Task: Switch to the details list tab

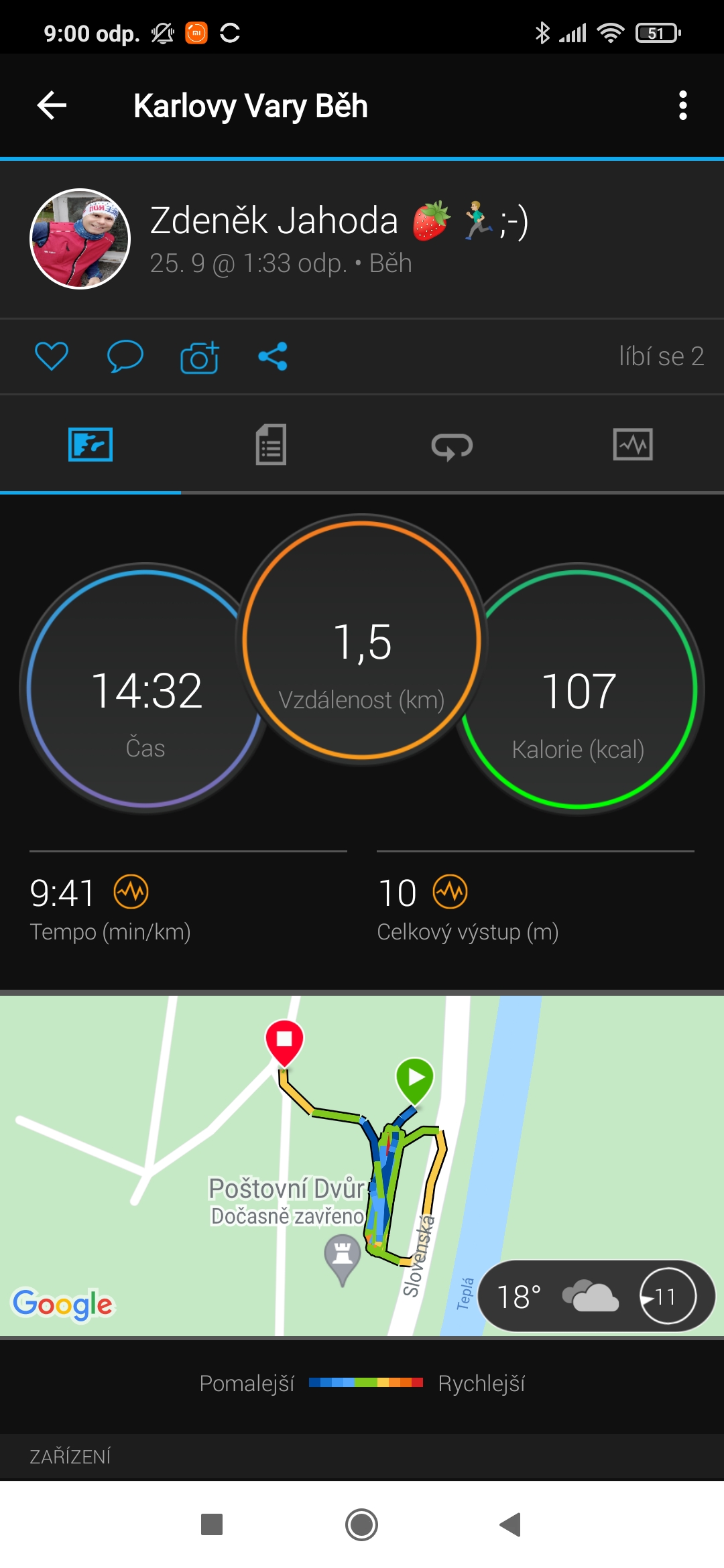Action: [x=271, y=444]
